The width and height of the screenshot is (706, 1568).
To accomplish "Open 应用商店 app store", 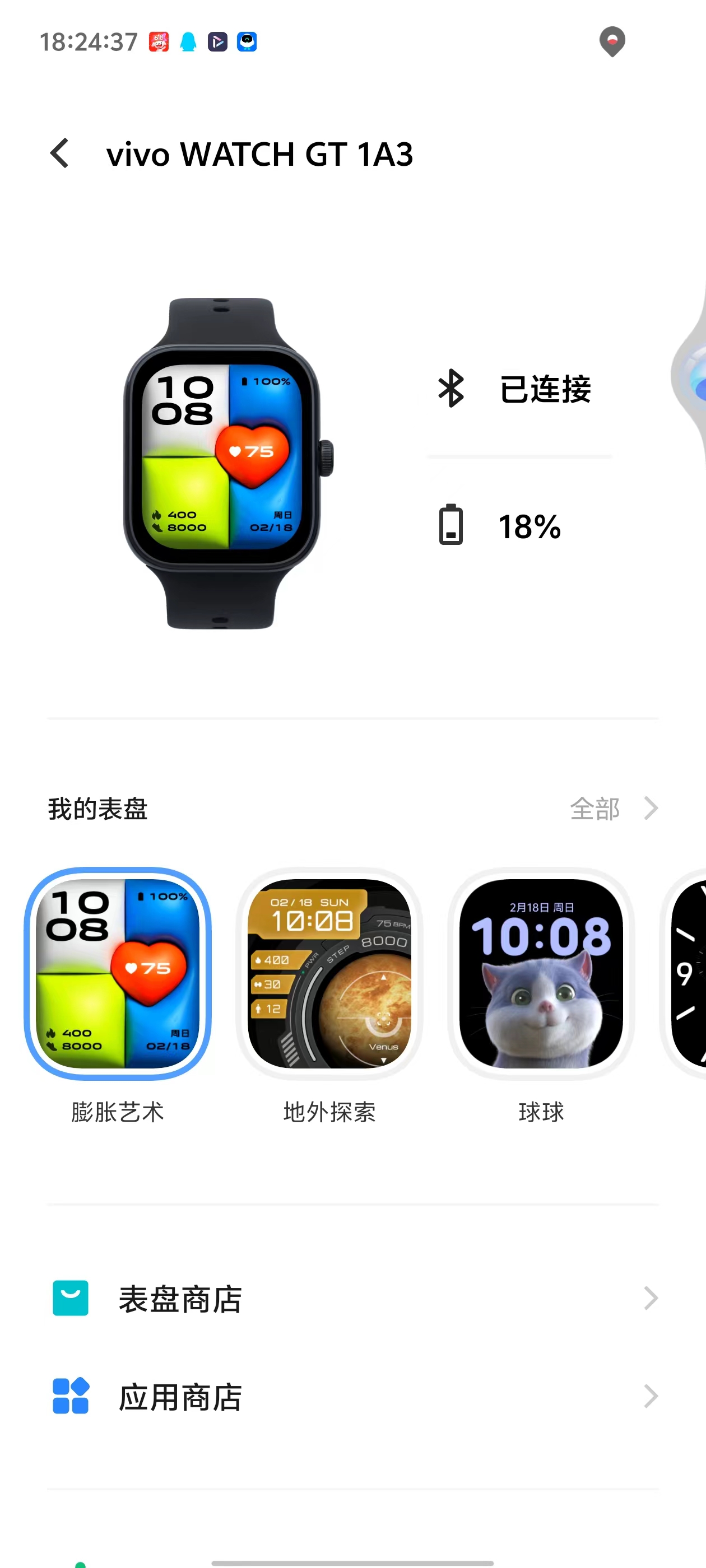I will [x=352, y=1397].
